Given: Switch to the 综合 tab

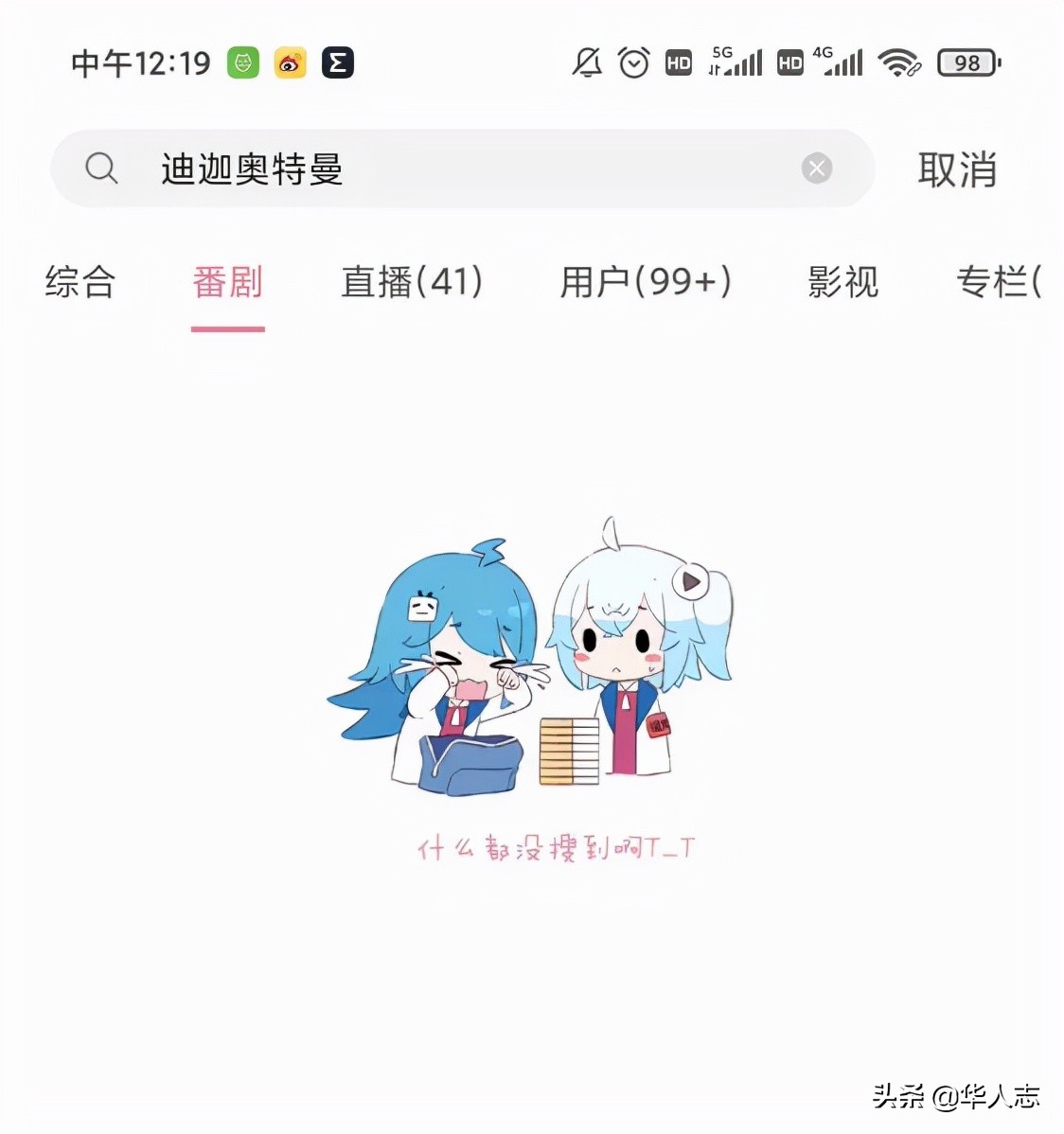Looking at the screenshot, I should click(80, 283).
